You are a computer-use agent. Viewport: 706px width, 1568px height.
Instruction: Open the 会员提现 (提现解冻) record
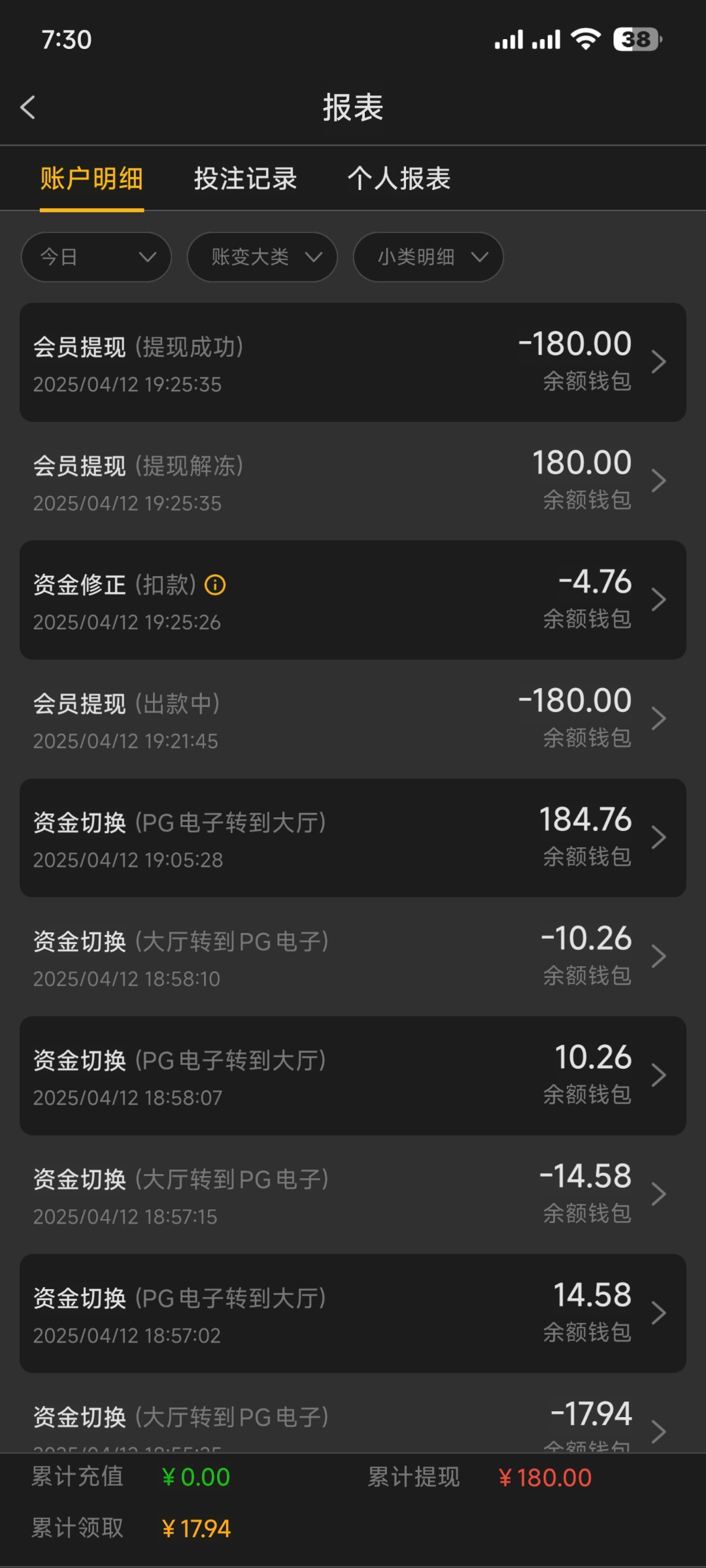click(x=353, y=481)
